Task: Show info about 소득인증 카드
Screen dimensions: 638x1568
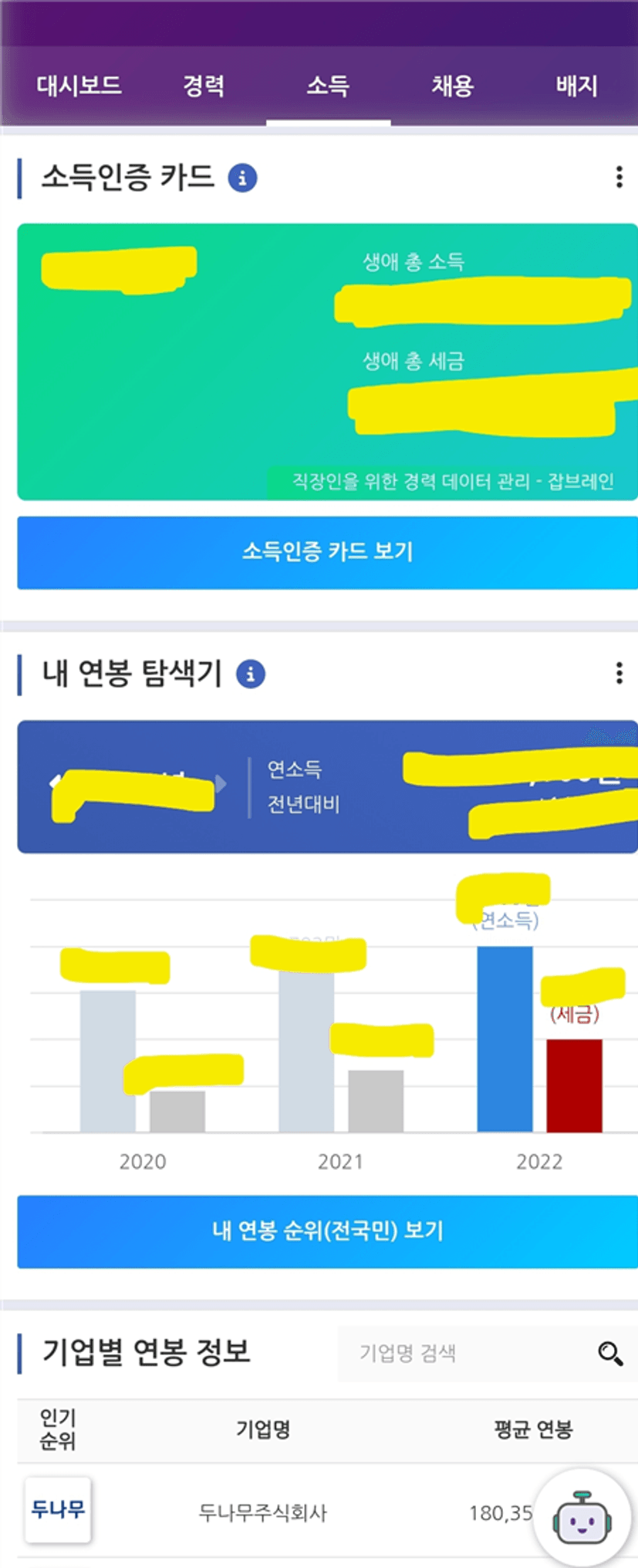Action: (x=242, y=178)
